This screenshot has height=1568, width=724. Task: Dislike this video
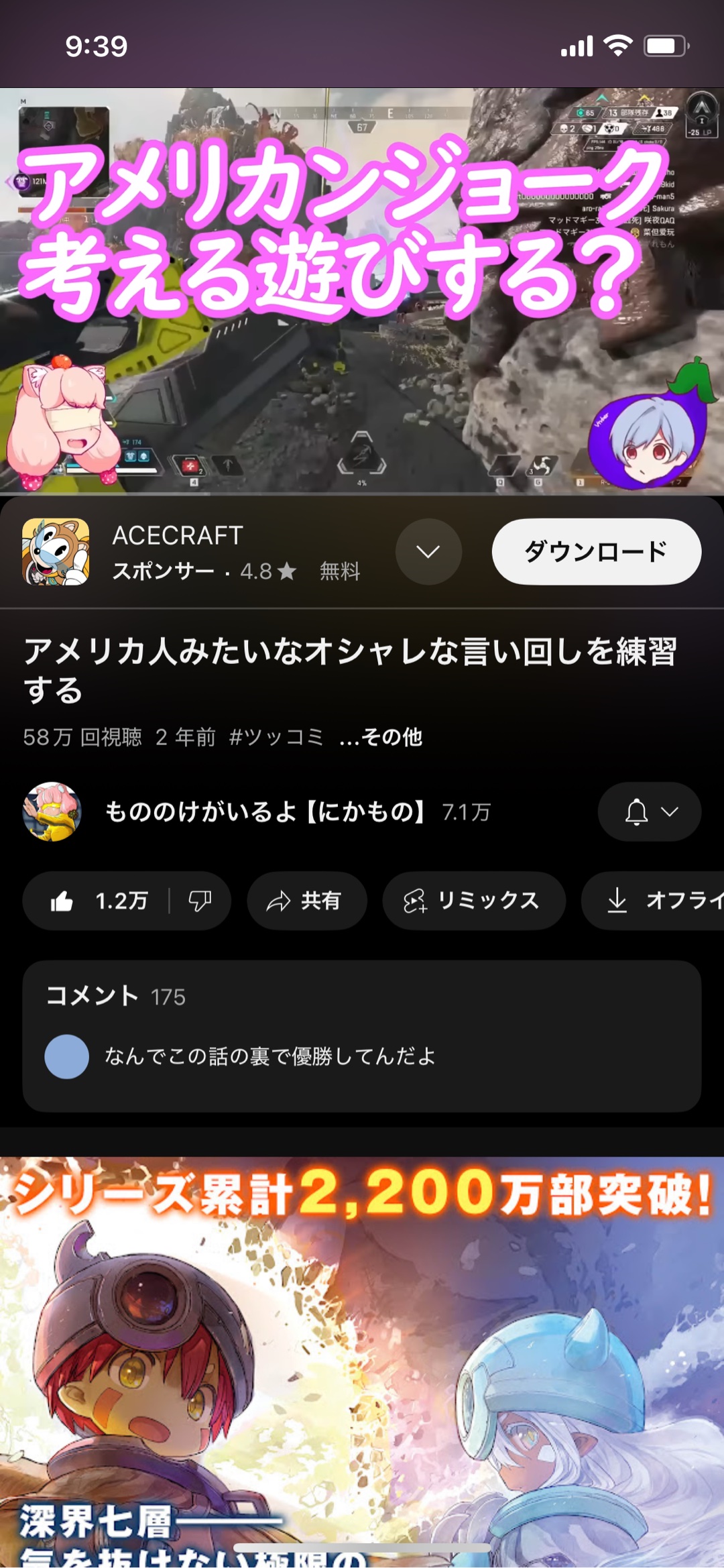coord(200,901)
